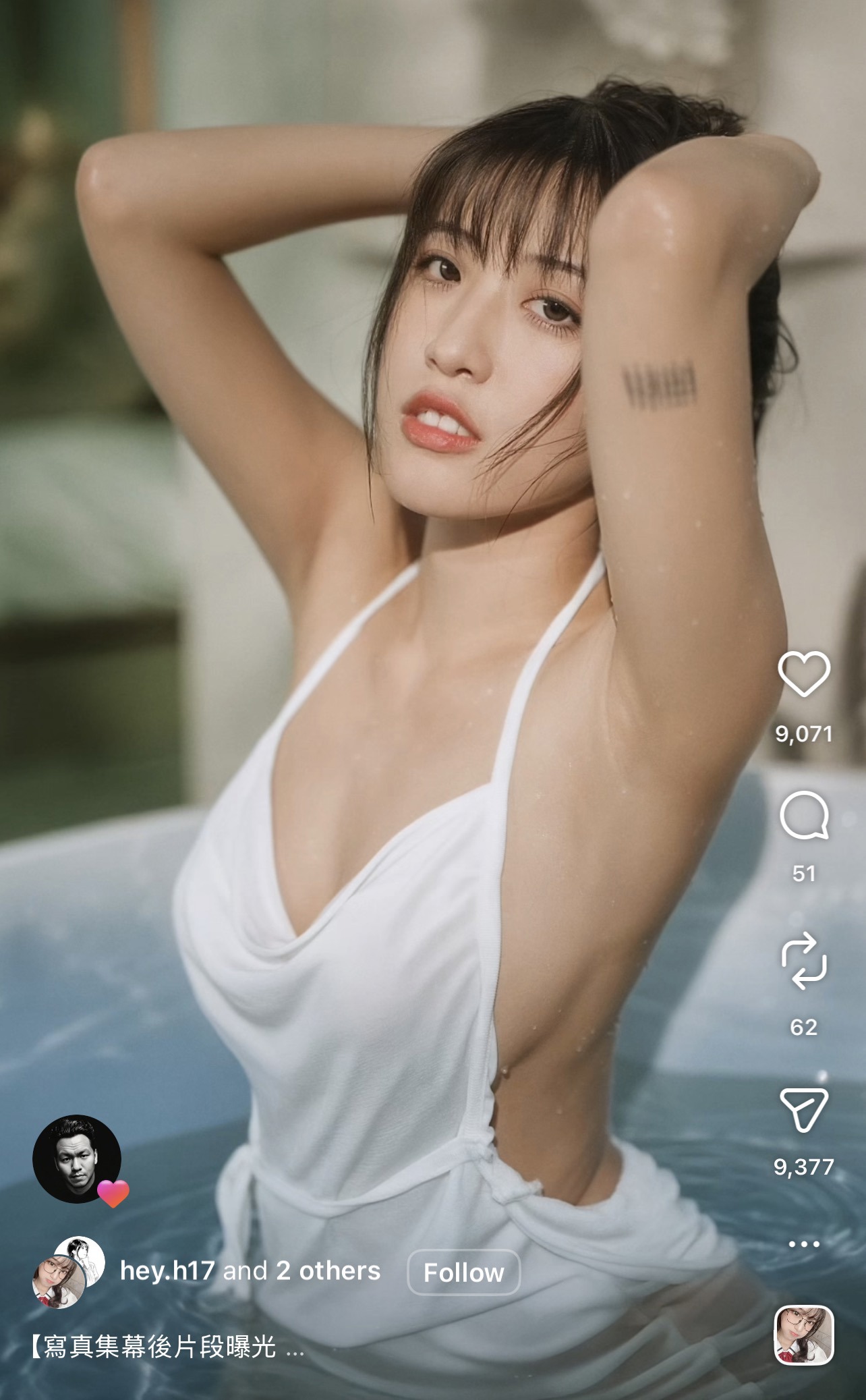Like this reel with the heart icon
Screen dimensions: 866x1400
click(803, 673)
